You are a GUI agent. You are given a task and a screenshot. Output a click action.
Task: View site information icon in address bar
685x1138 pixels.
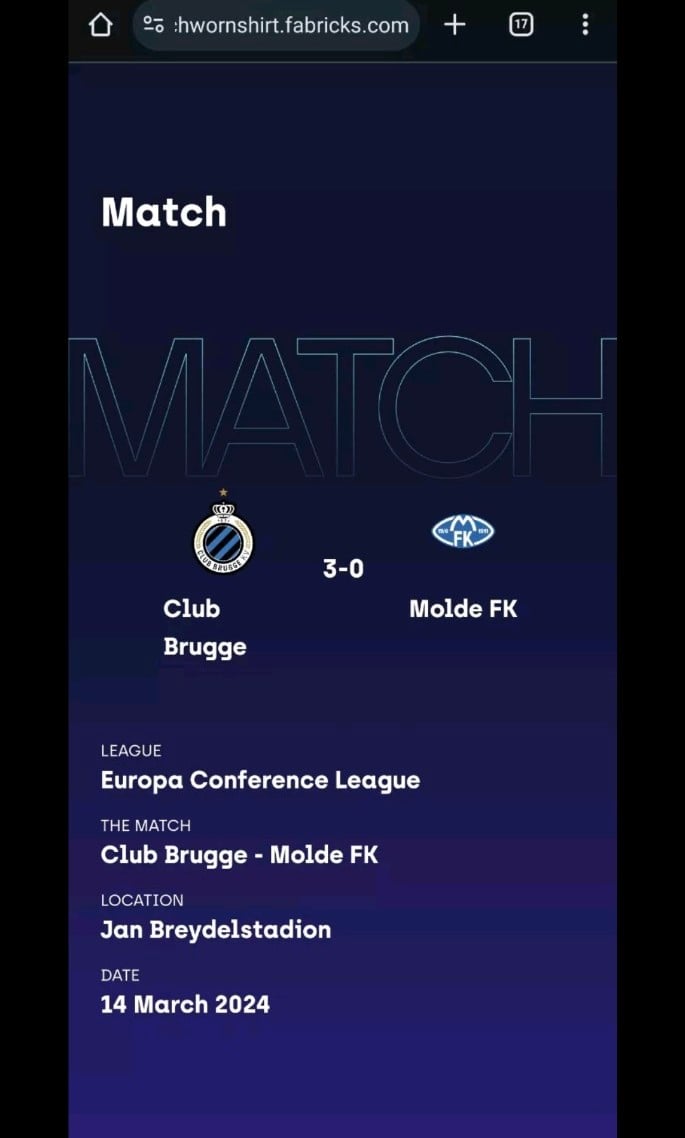click(x=153, y=25)
